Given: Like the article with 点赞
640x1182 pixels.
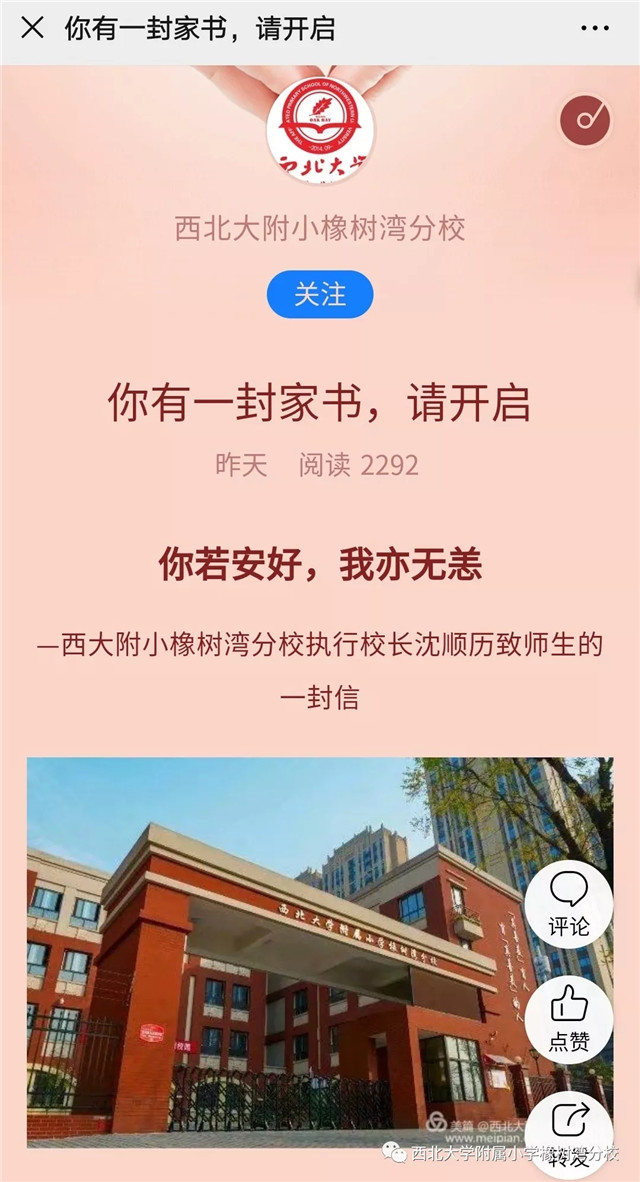Looking at the screenshot, I should pyautogui.click(x=568, y=1019).
